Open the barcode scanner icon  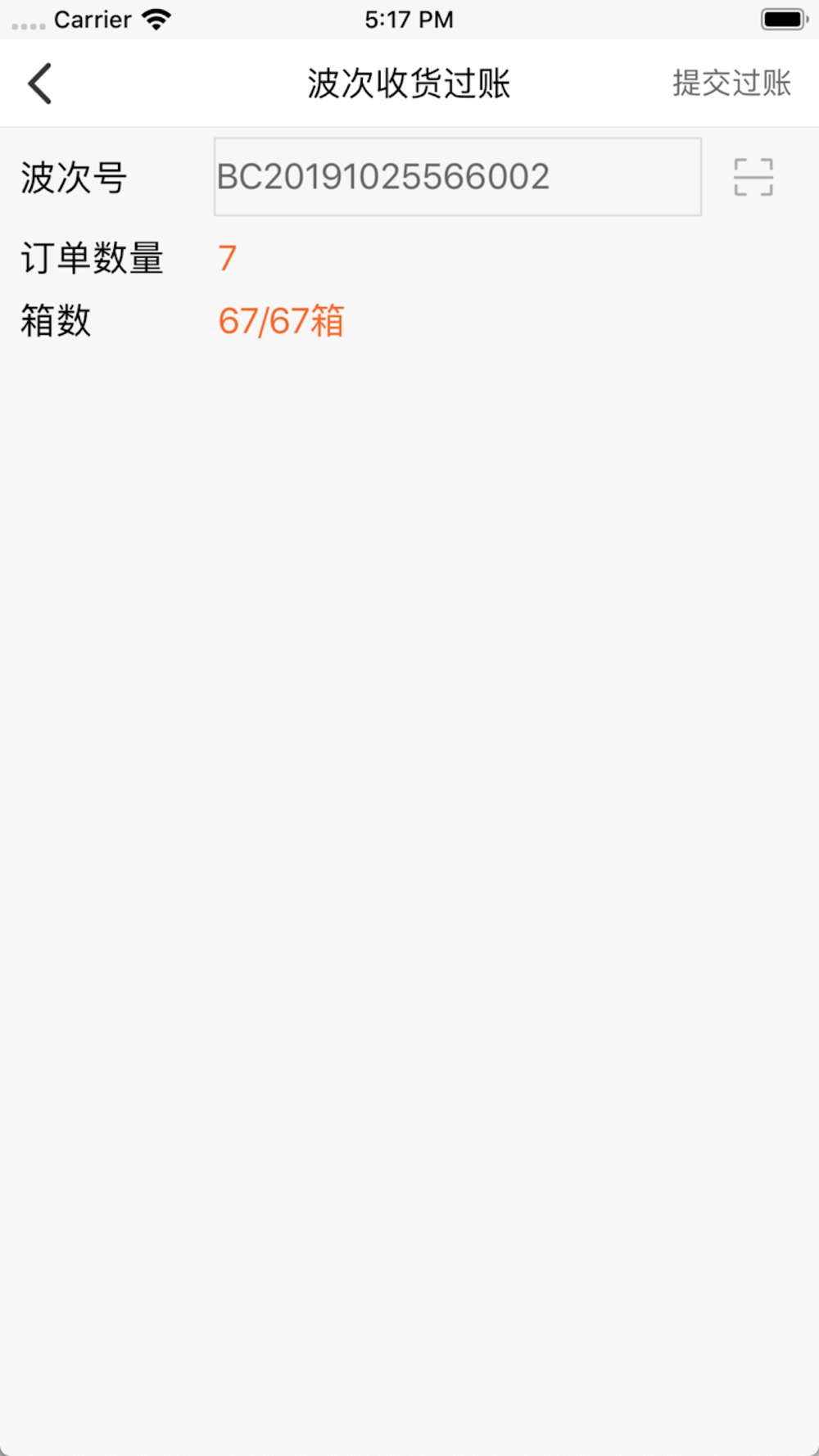click(753, 177)
